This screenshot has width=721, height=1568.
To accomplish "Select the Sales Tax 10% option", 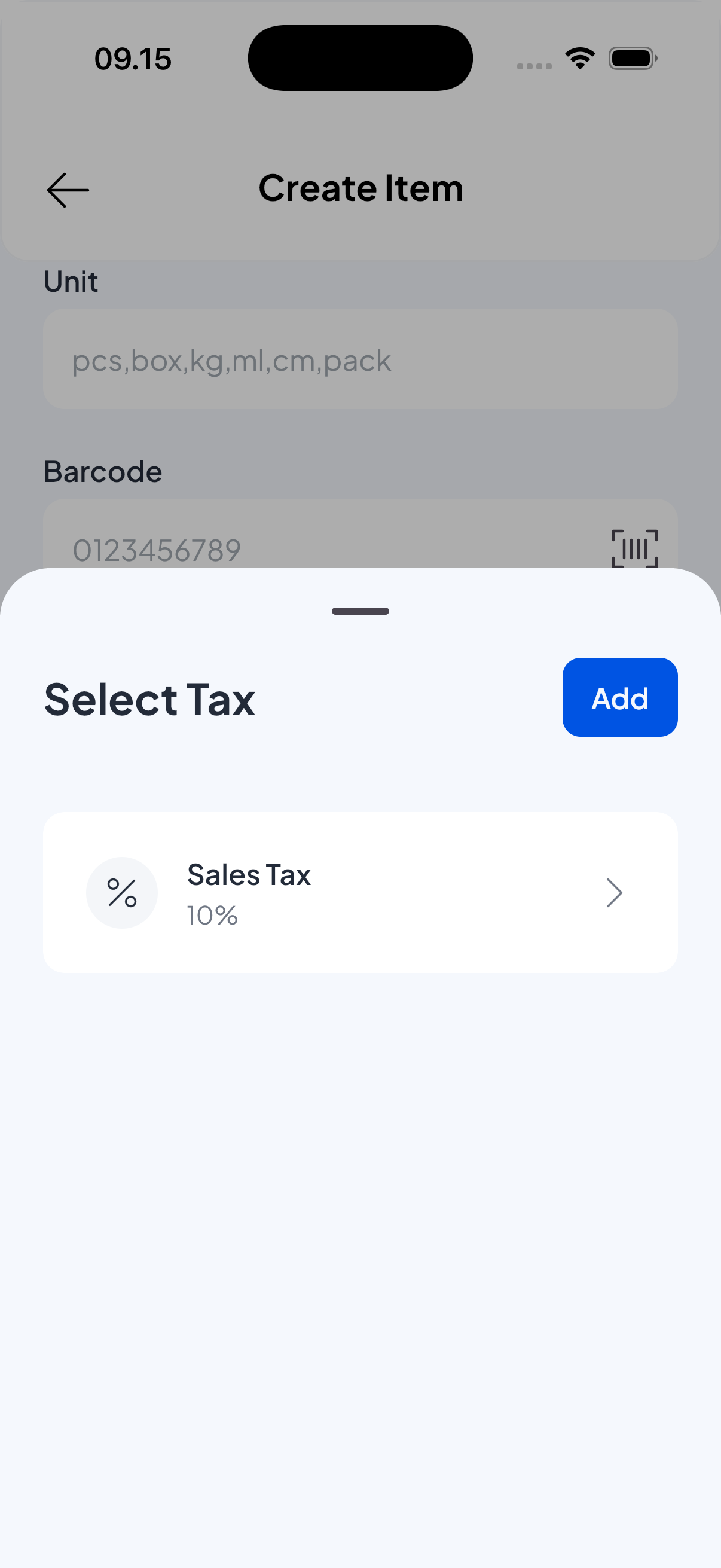I will (x=360, y=893).
